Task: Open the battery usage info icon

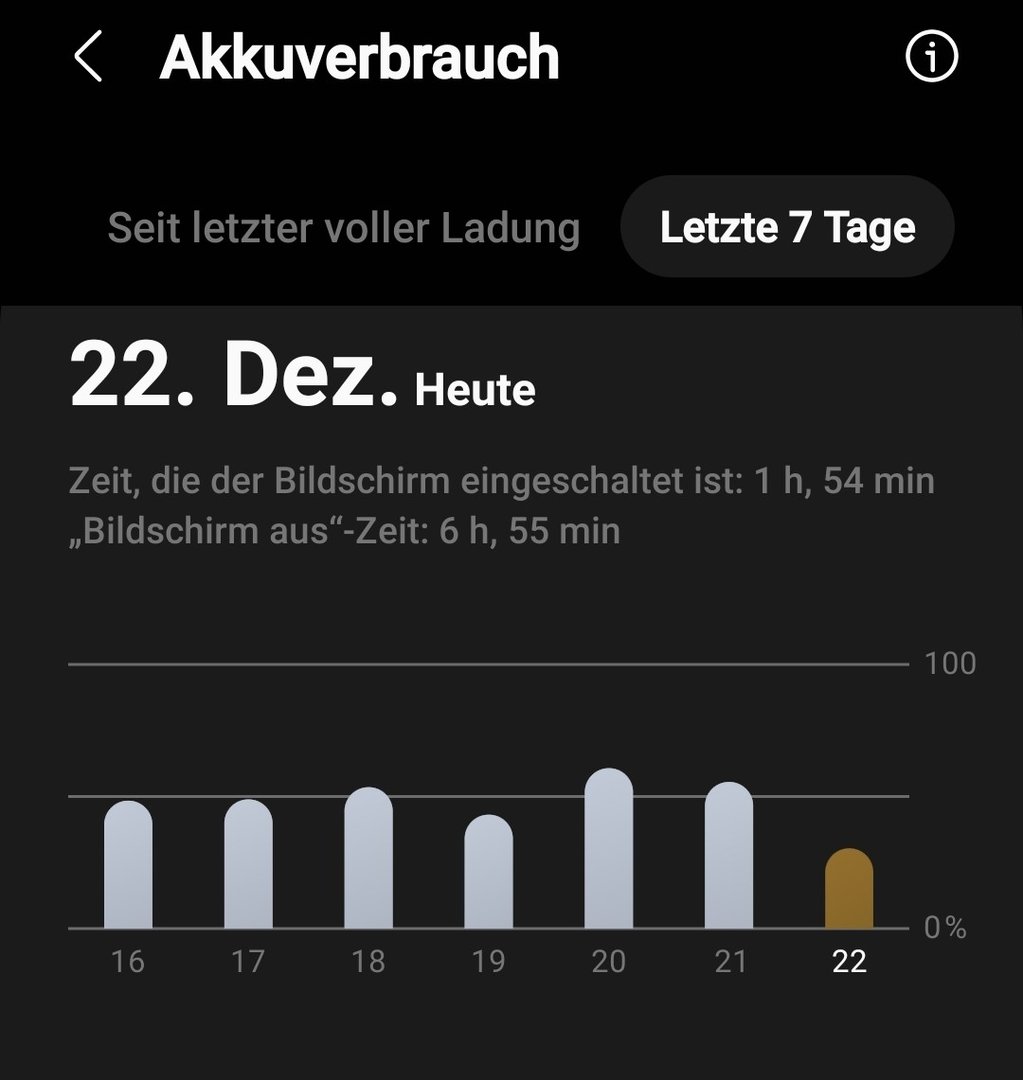Action: [931, 57]
